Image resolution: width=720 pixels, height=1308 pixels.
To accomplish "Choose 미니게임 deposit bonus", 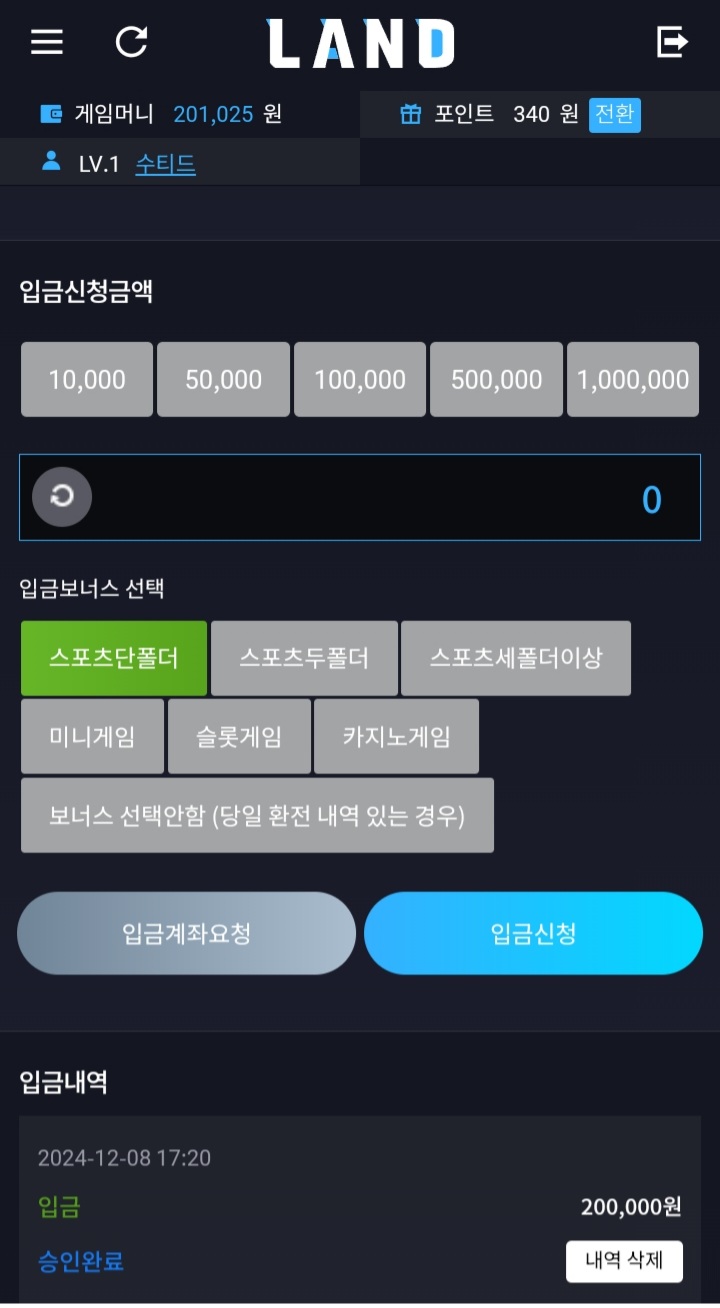I will tap(92, 737).
